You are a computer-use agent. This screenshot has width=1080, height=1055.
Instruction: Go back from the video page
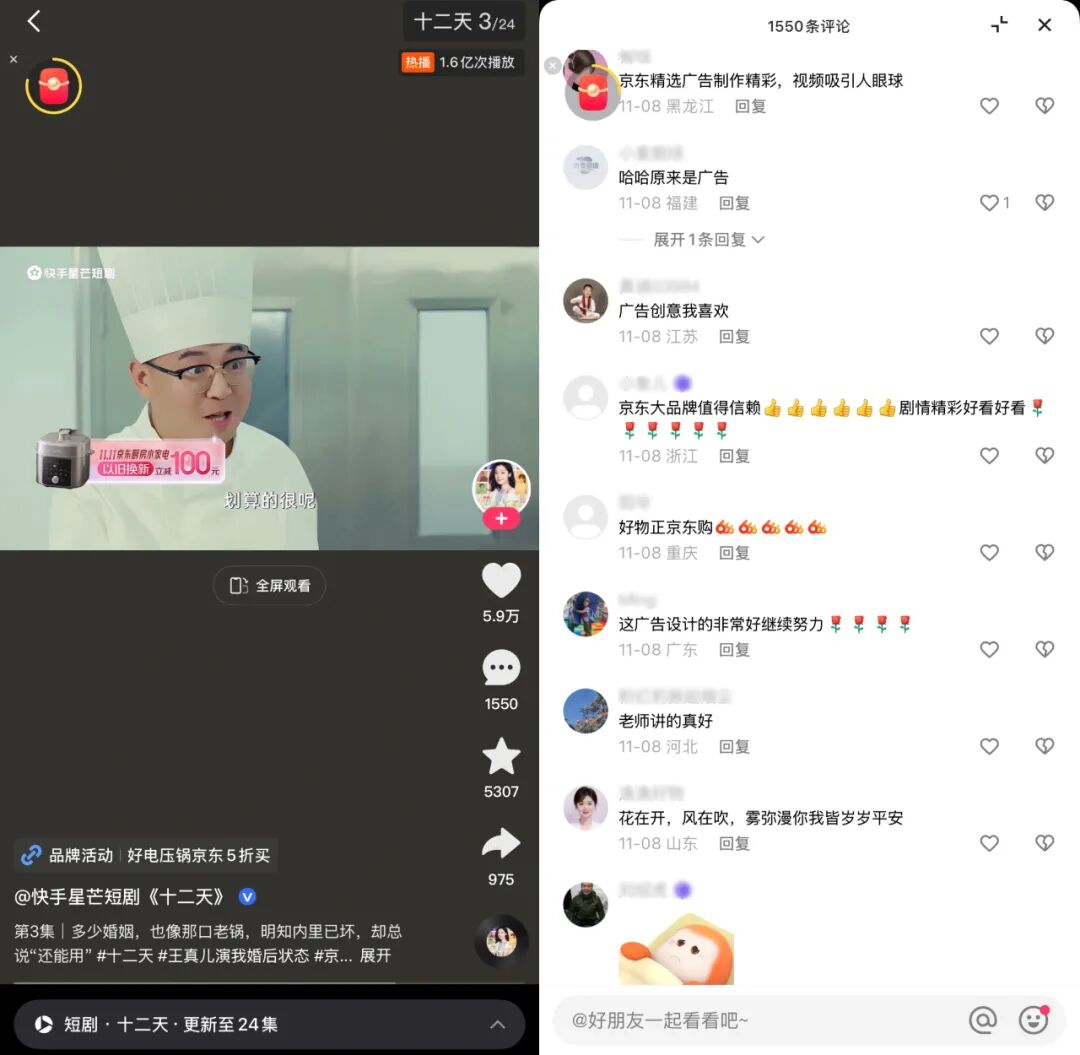pos(34,21)
